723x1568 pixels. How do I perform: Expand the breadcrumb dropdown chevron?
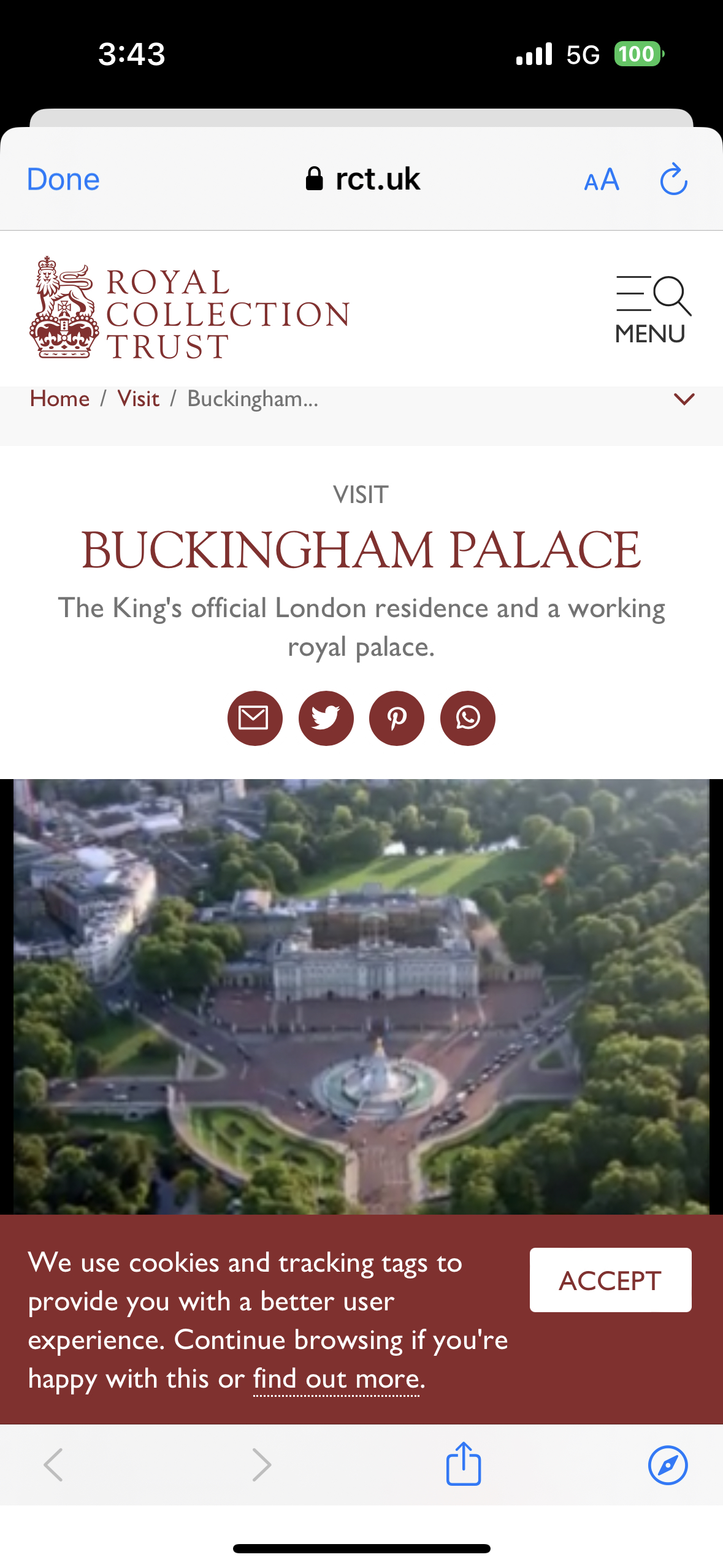click(x=684, y=399)
